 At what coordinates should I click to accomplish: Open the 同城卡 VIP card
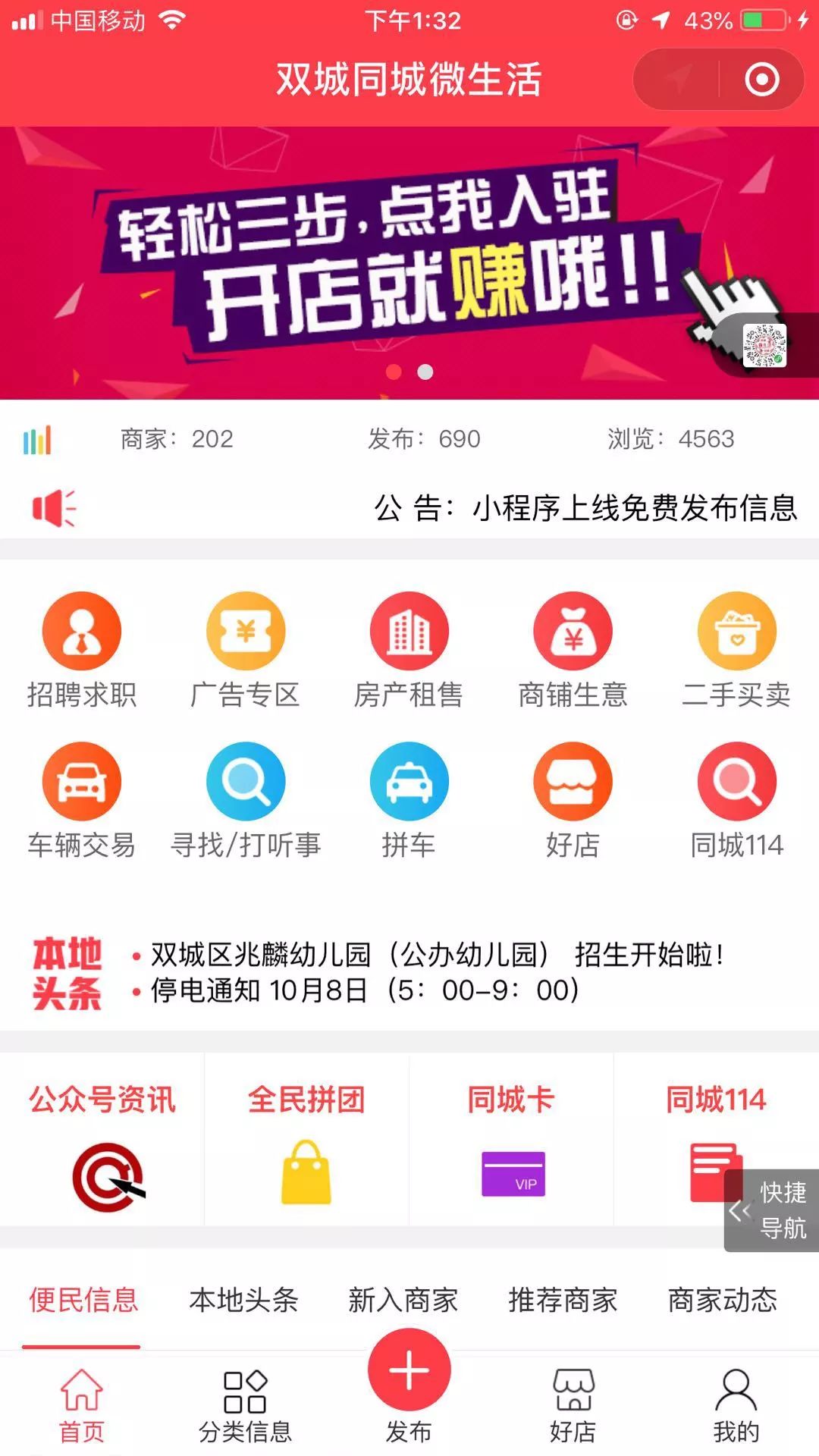click(x=511, y=1141)
